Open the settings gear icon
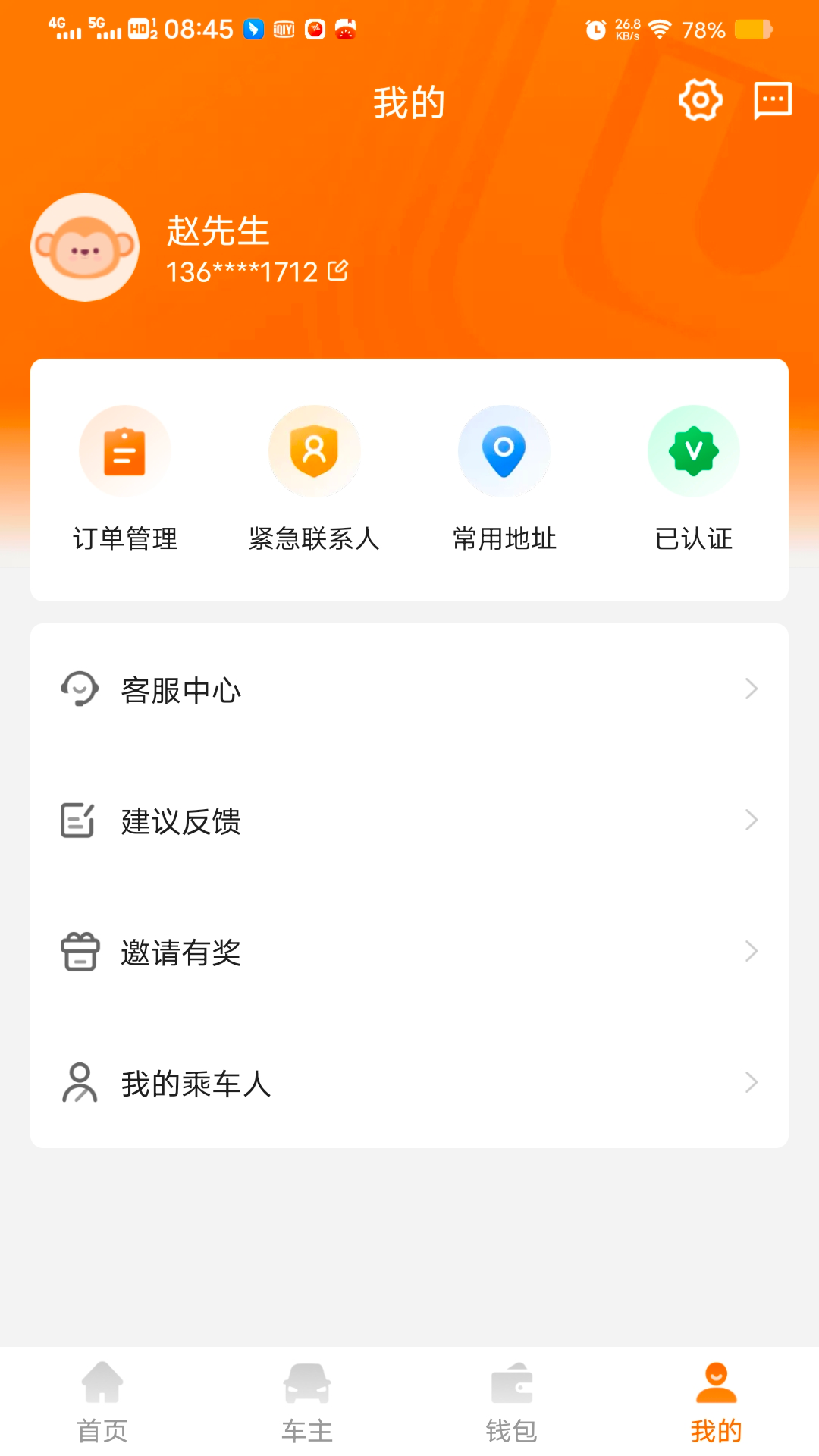This screenshot has height=1456, width=819. click(x=699, y=99)
